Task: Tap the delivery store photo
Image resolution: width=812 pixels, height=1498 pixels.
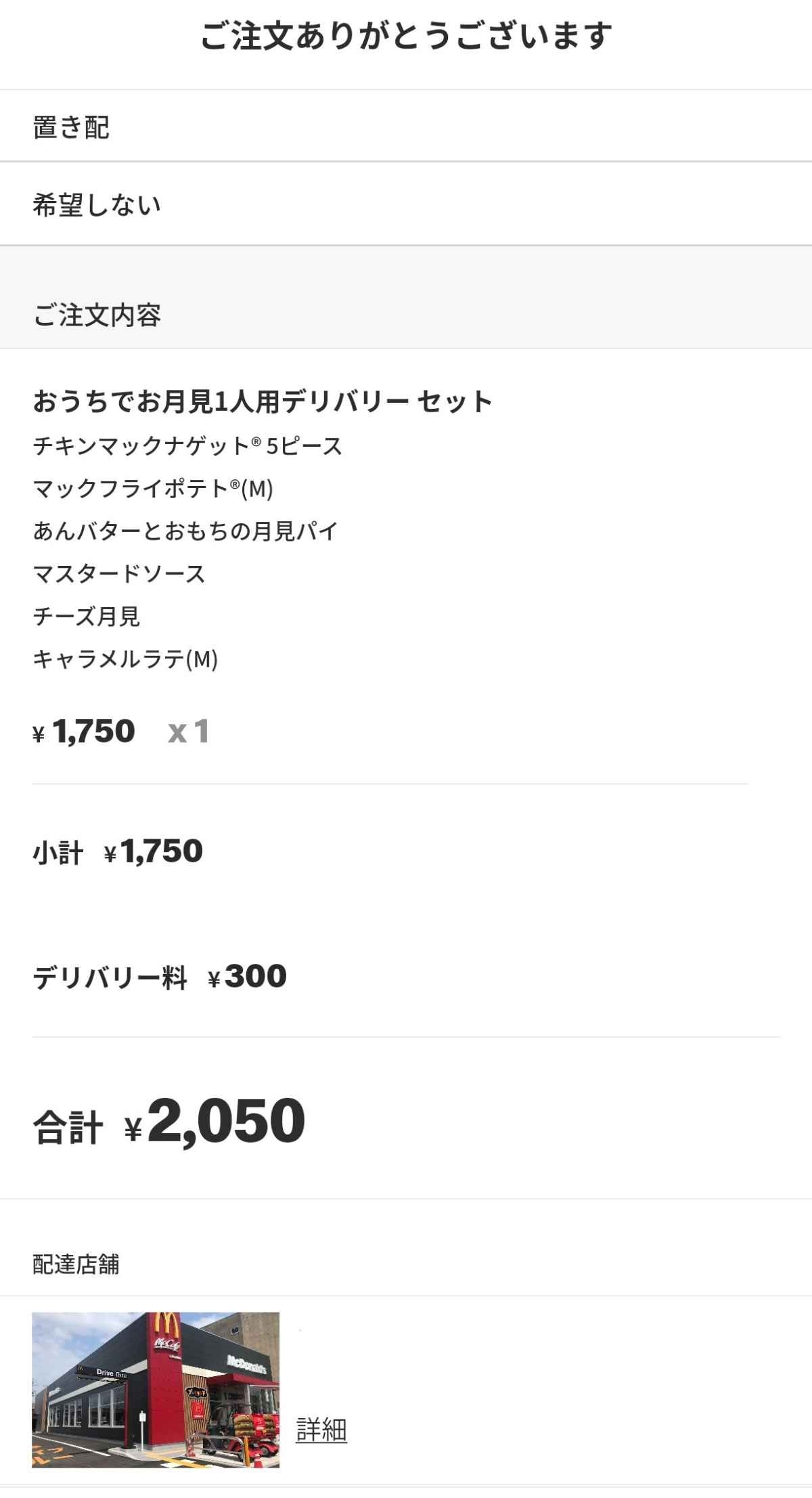Action: (x=156, y=1389)
